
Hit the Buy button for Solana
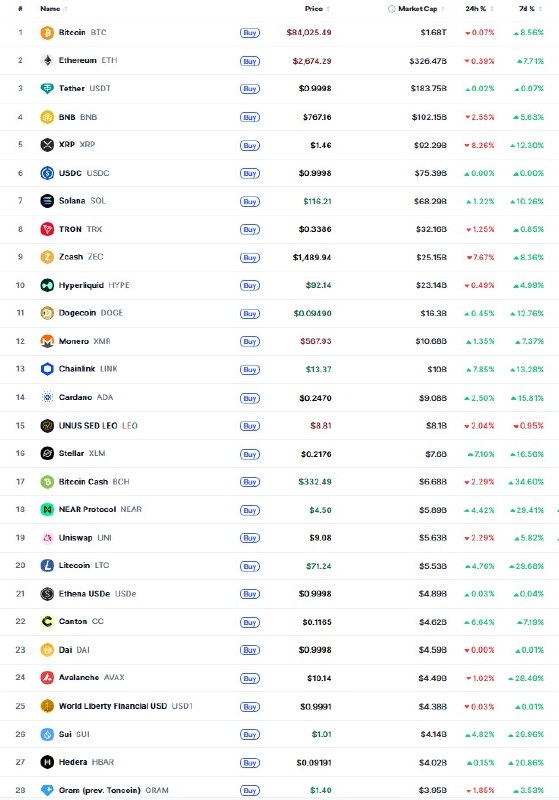(250, 202)
